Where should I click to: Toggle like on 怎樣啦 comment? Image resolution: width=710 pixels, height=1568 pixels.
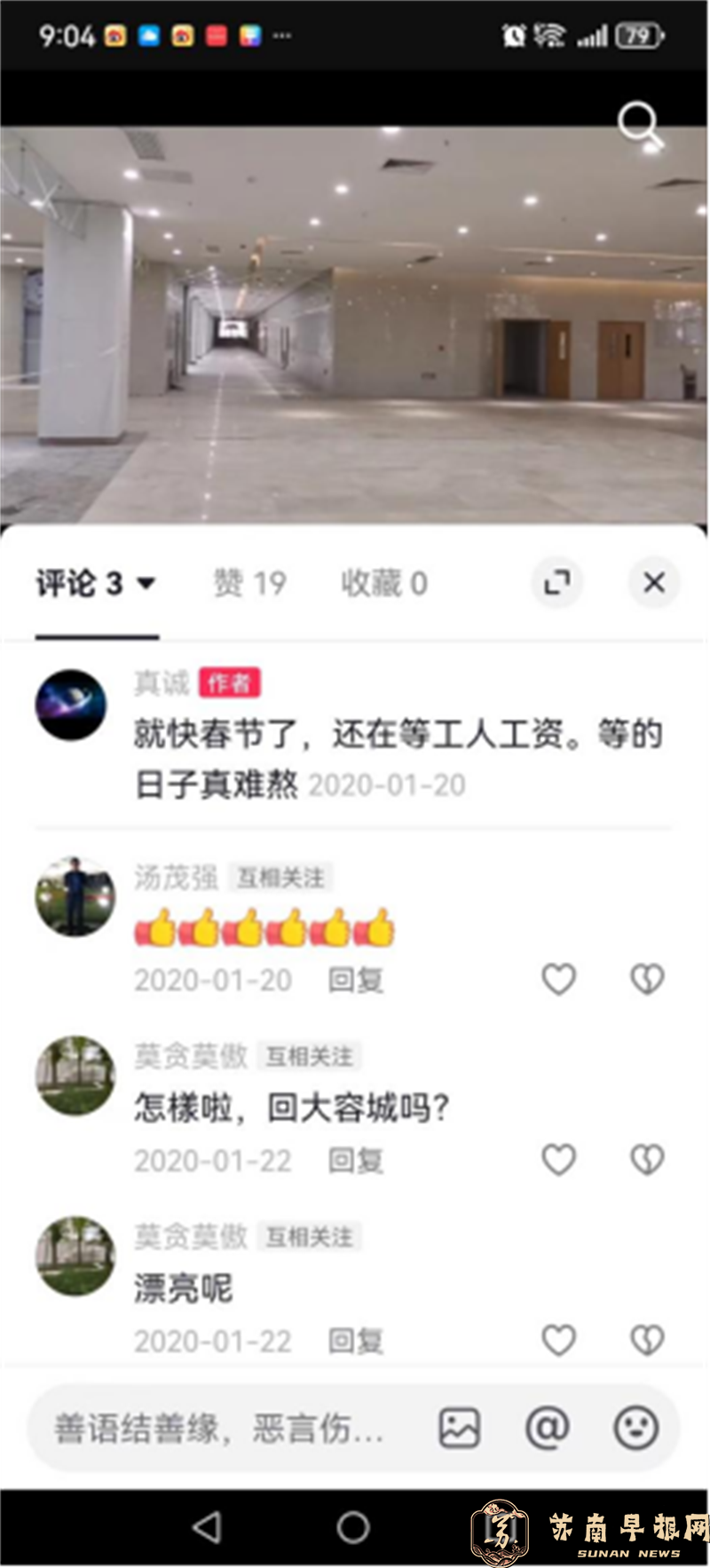click(x=558, y=1160)
